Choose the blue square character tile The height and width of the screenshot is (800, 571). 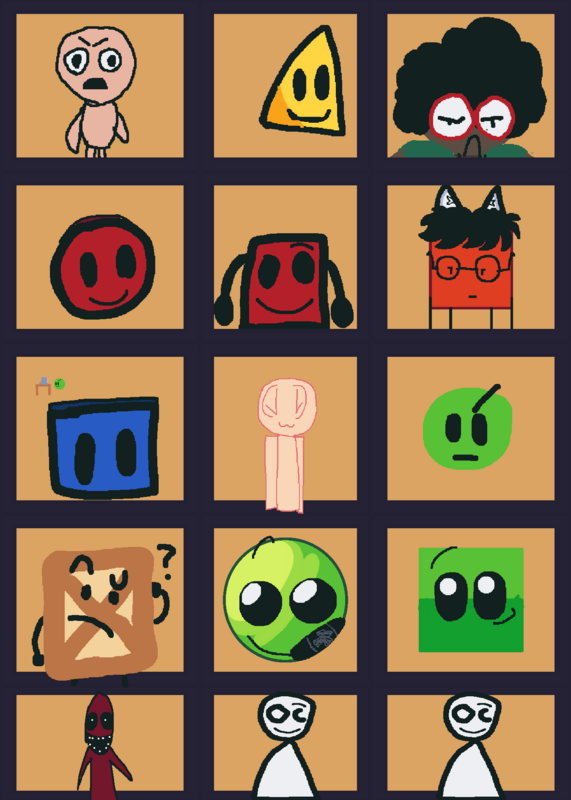tap(100, 429)
